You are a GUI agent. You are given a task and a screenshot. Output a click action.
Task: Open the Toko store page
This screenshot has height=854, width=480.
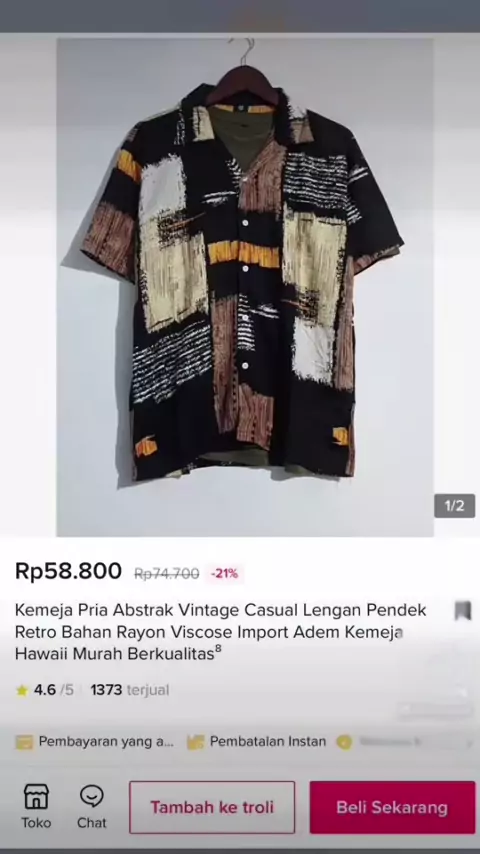36,807
